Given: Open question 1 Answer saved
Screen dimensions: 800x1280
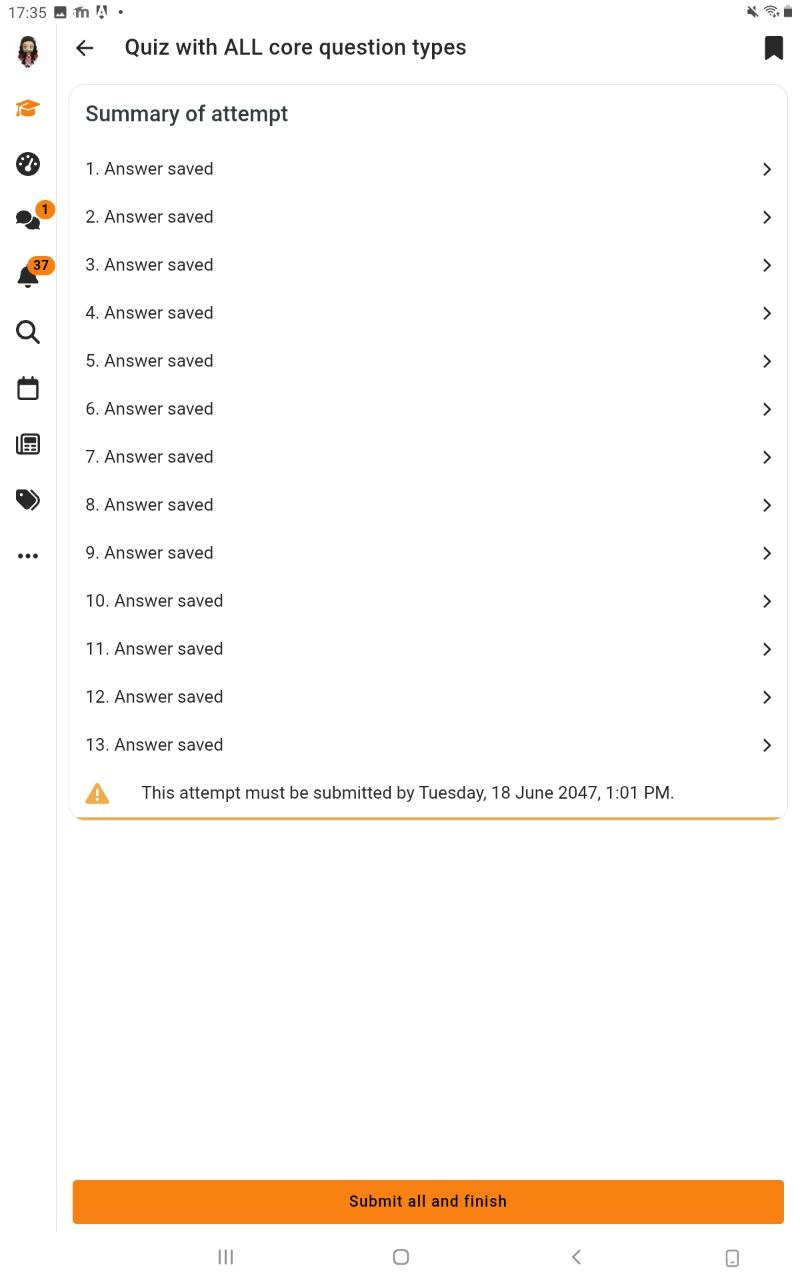Looking at the screenshot, I should [x=428, y=169].
